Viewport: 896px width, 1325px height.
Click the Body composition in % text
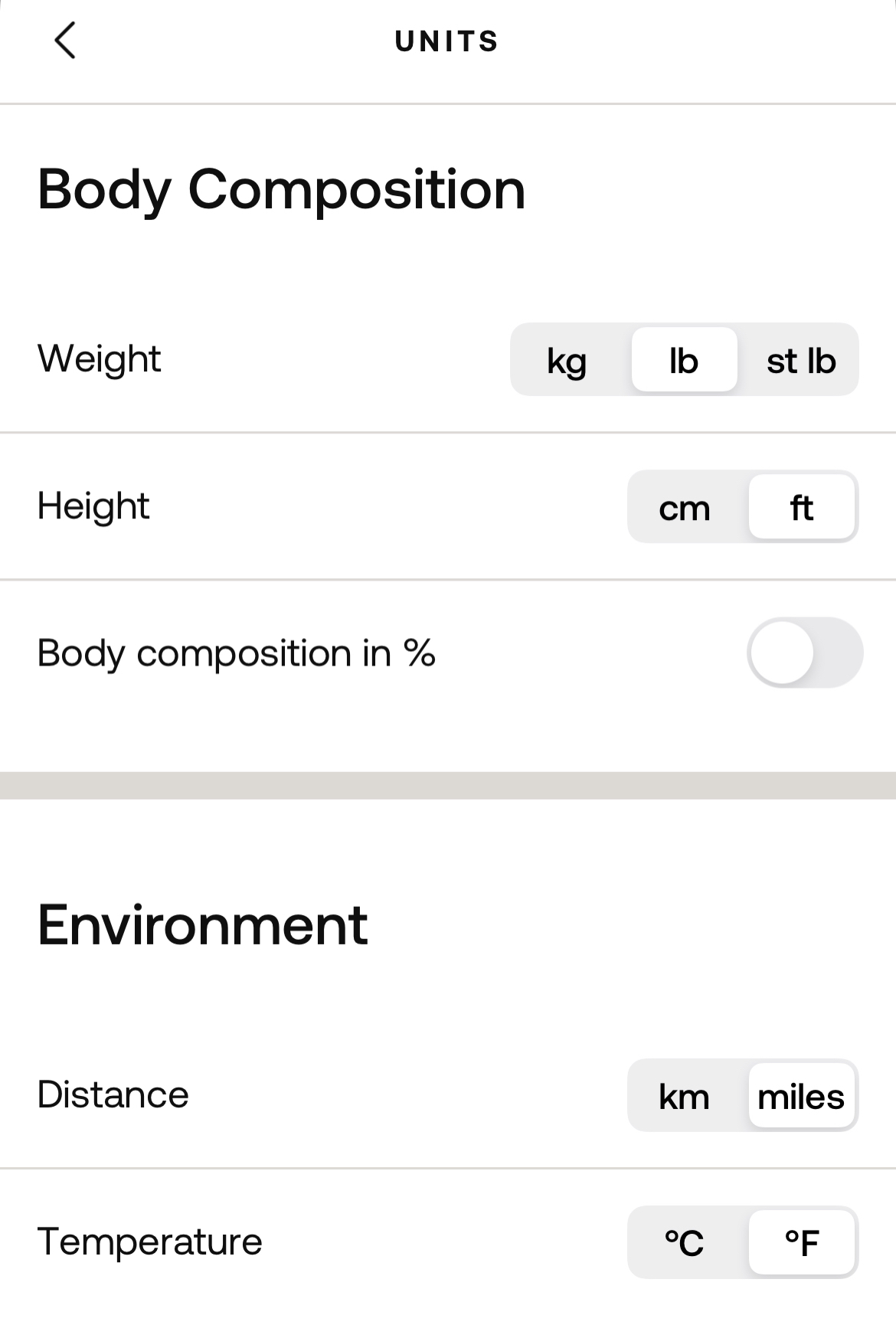click(x=237, y=653)
